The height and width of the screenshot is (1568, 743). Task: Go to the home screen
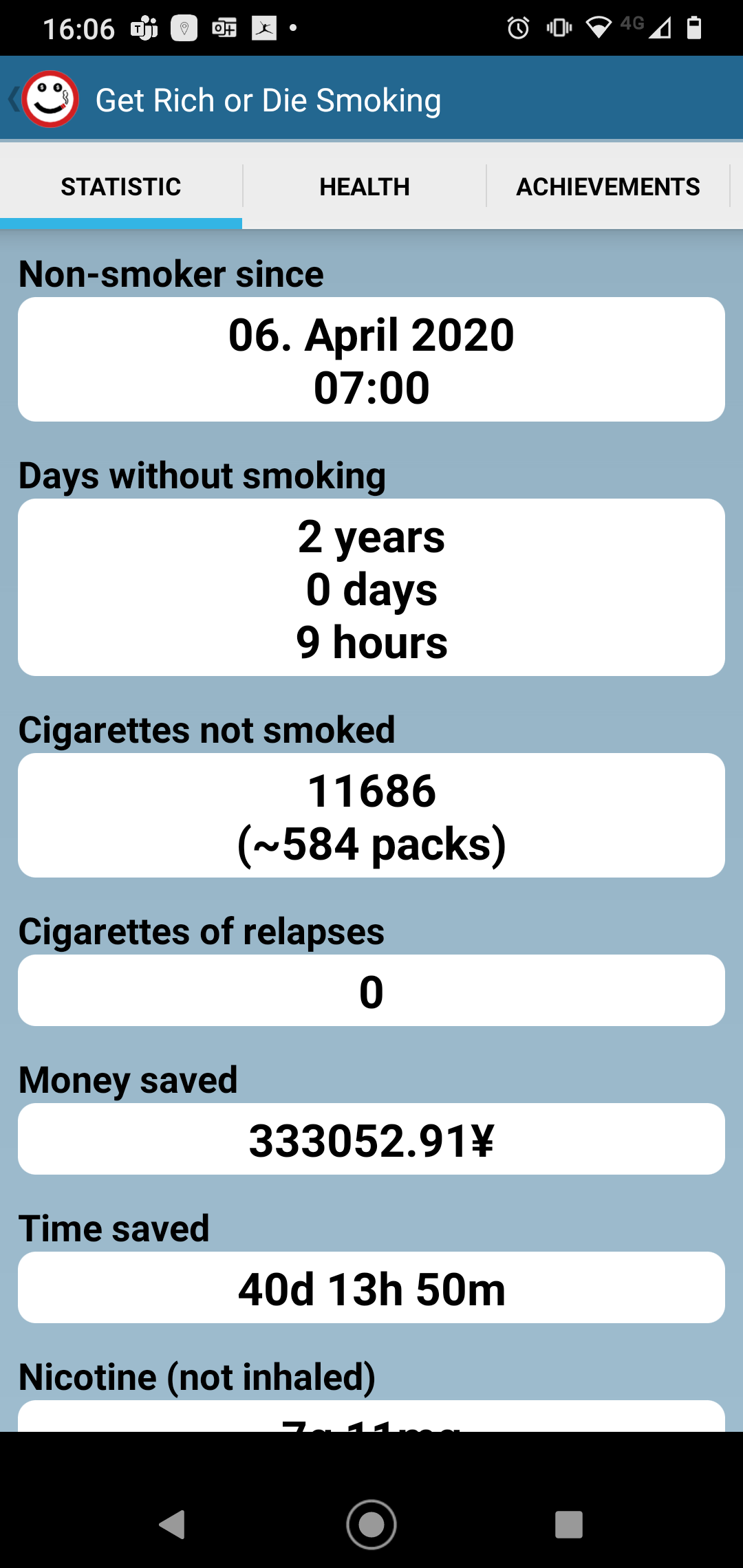pyautogui.click(x=371, y=1524)
